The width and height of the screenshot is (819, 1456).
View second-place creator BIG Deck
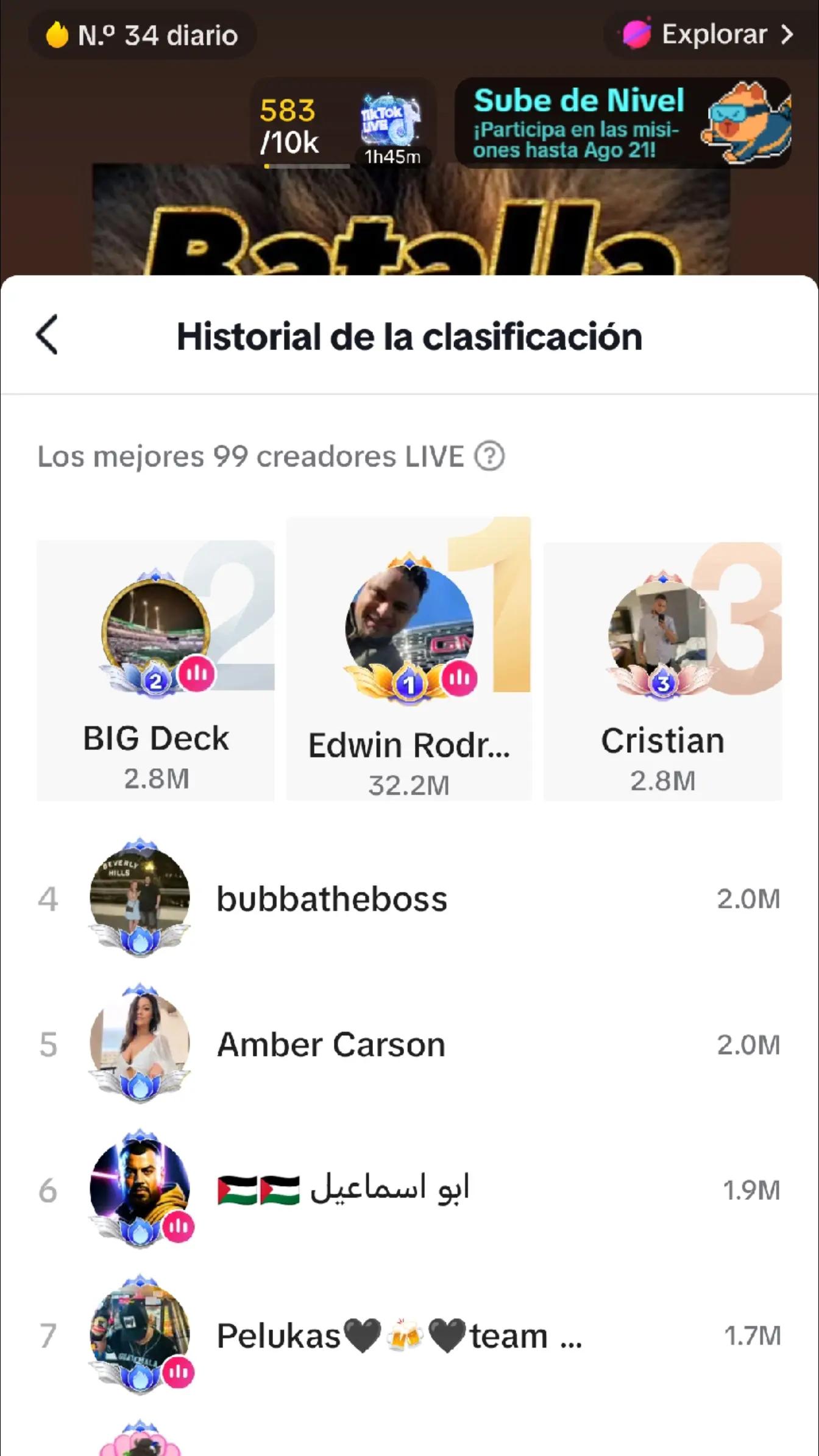click(156, 671)
